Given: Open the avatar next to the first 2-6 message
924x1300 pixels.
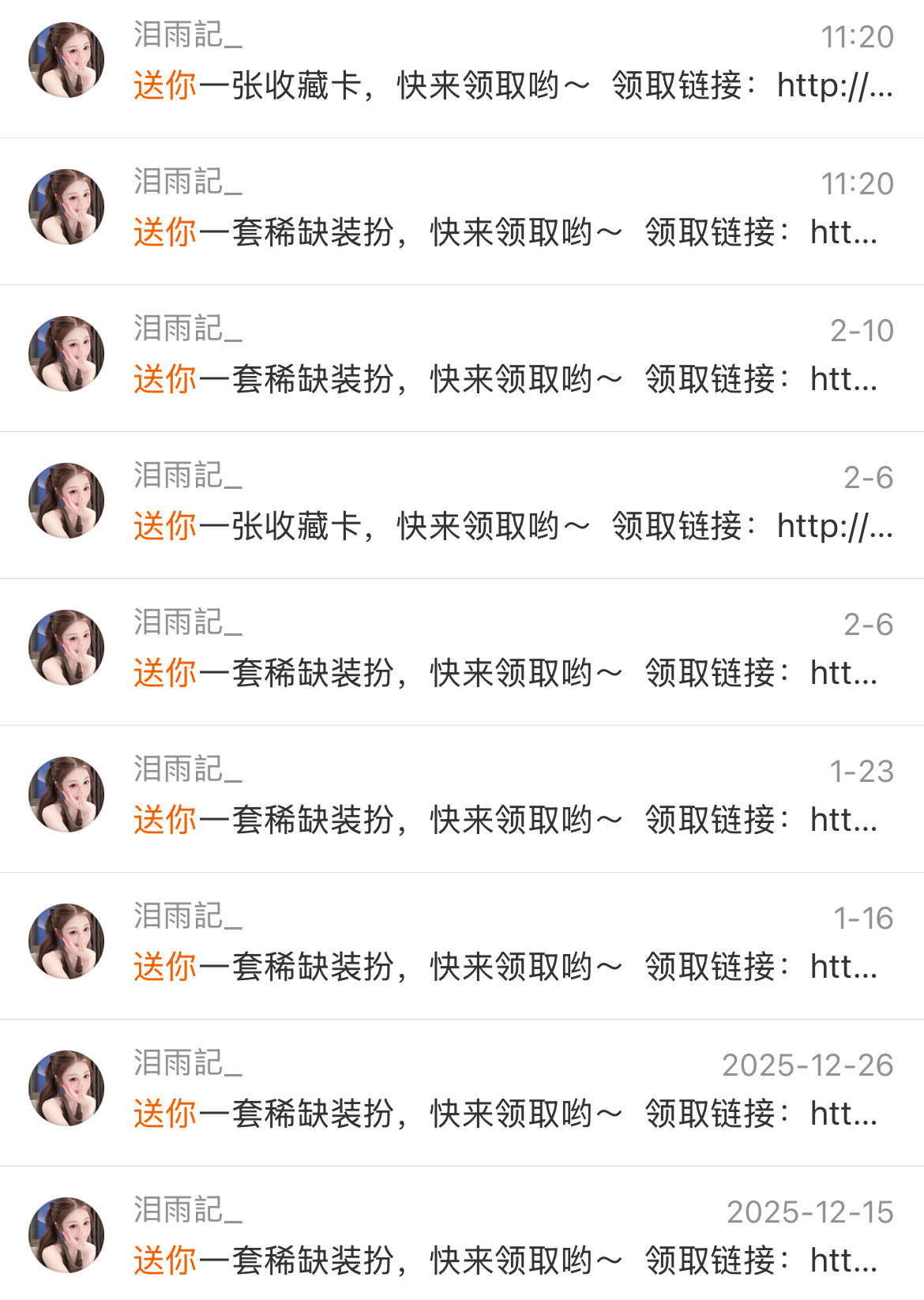Looking at the screenshot, I should pyautogui.click(x=66, y=499).
